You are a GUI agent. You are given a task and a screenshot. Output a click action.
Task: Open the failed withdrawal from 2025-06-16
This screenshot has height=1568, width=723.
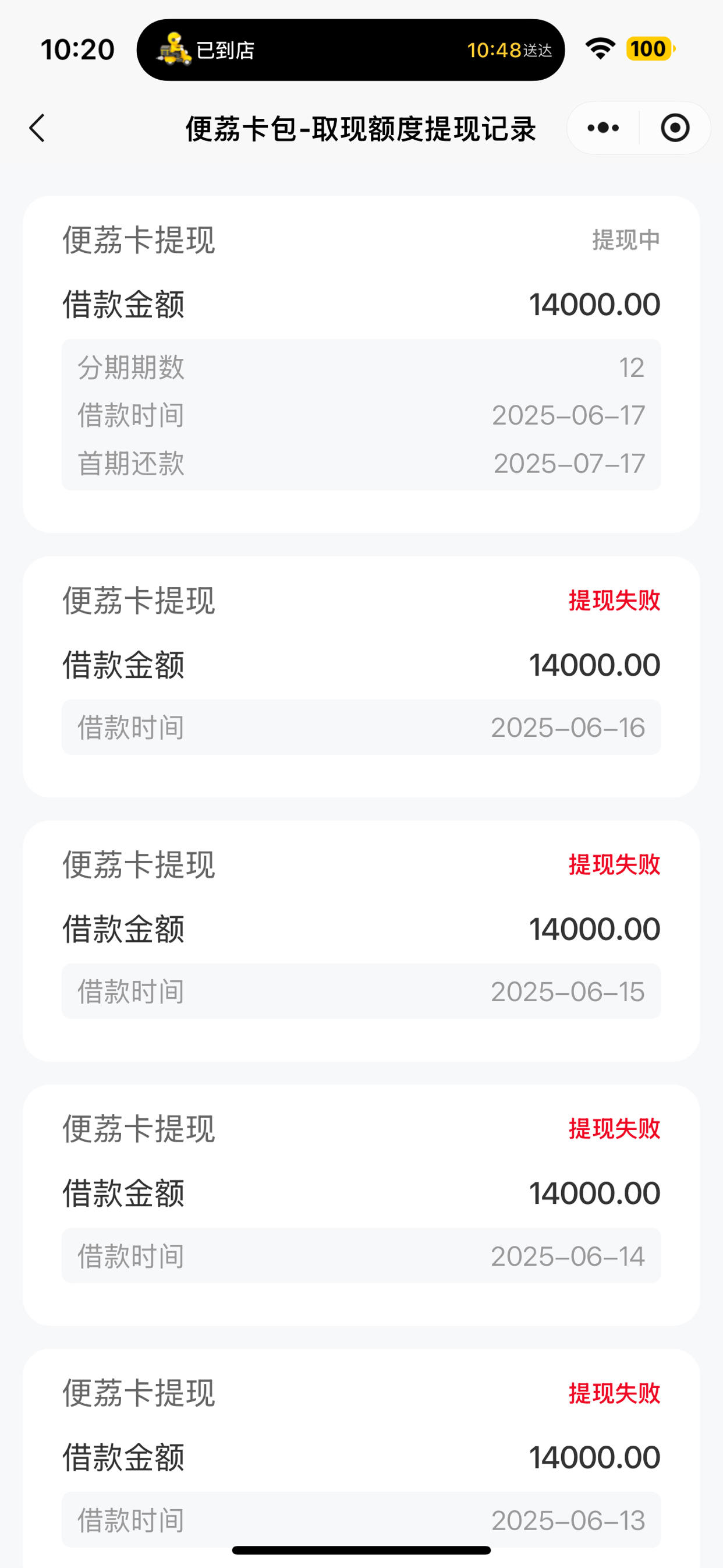point(361,676)
